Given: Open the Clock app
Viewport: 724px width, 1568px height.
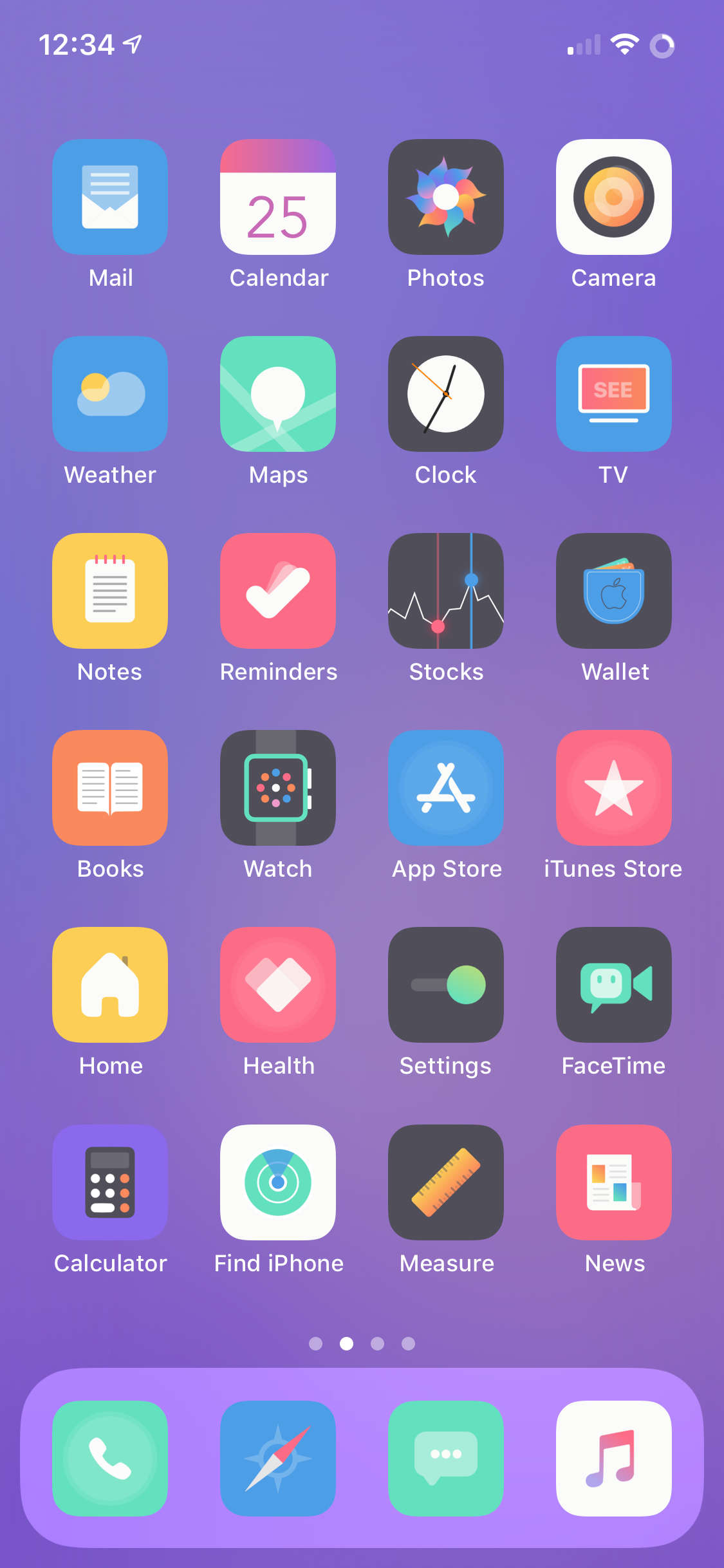Looking at the screenshot, I should coord(446,394).
